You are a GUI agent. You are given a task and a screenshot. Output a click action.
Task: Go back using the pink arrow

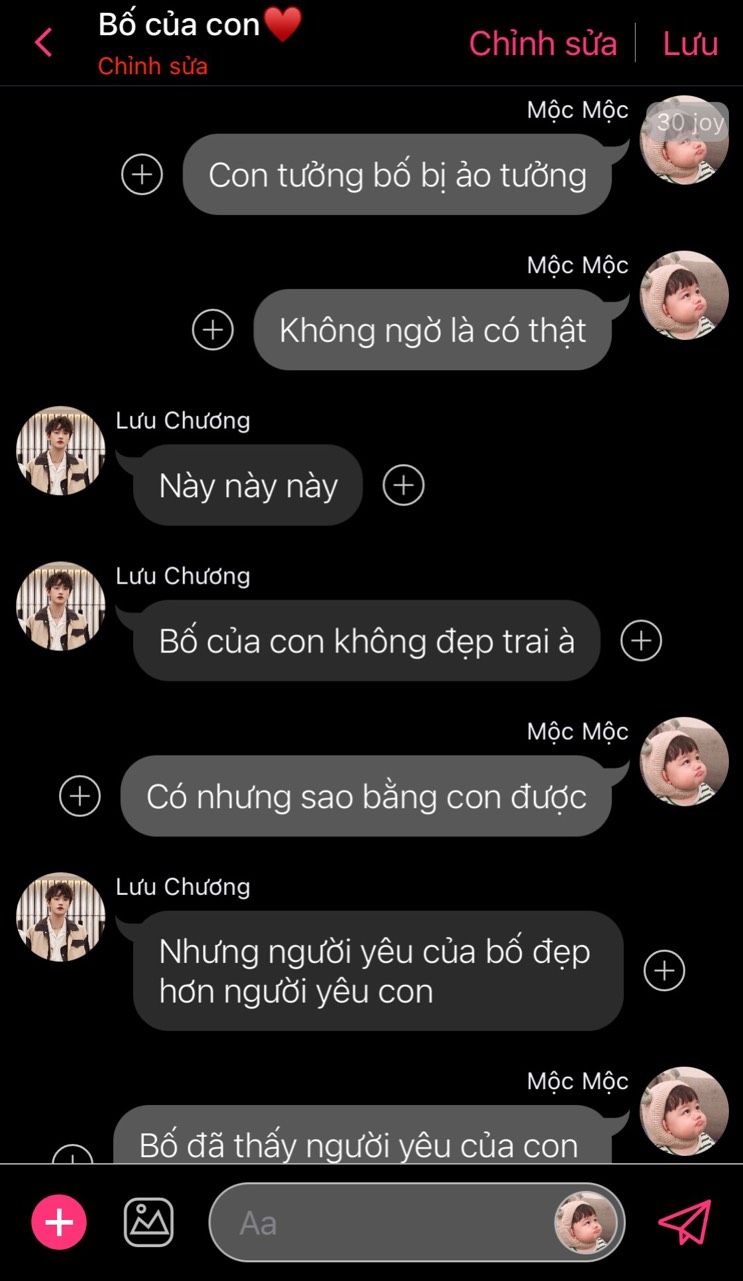(43, 43)
